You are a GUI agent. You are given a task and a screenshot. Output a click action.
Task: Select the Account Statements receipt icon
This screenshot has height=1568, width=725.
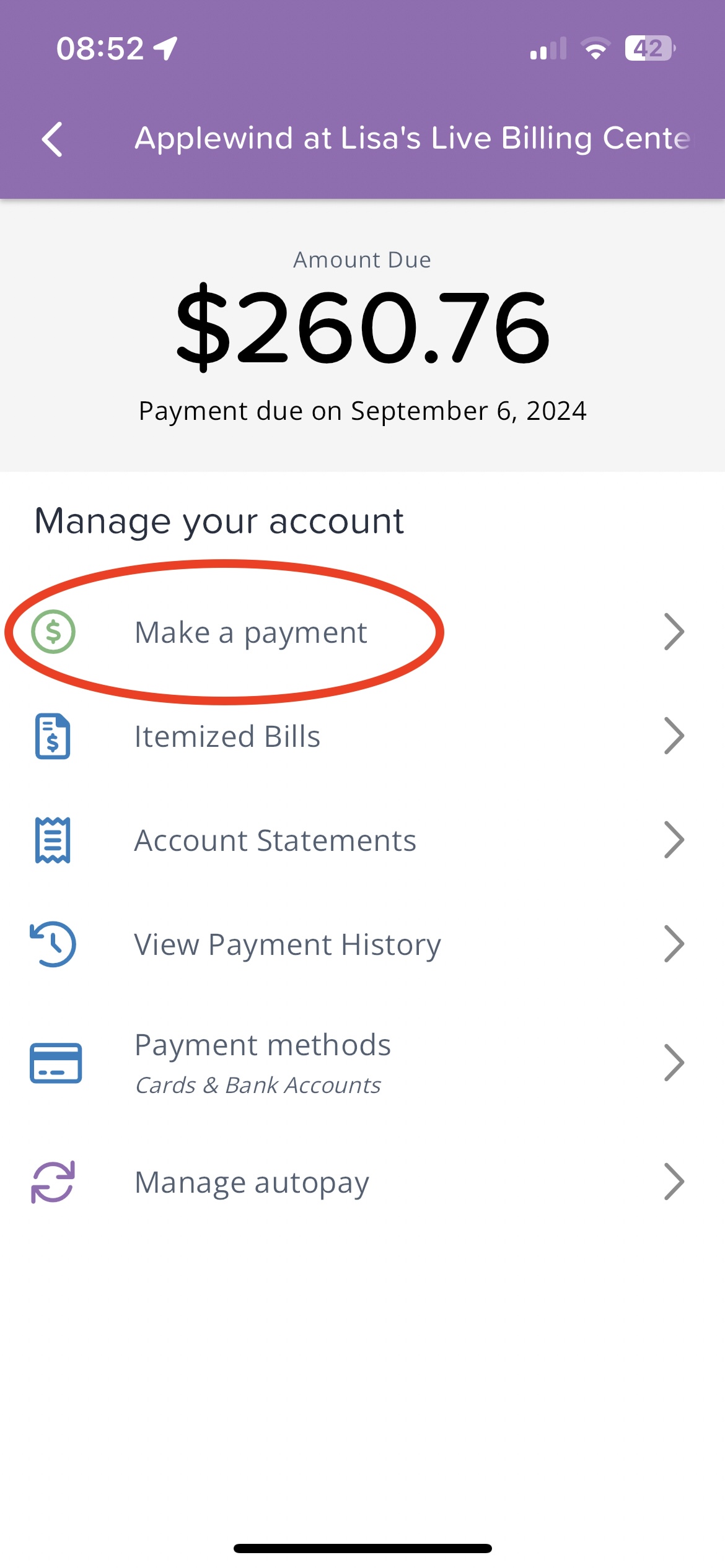pos(53,840)
